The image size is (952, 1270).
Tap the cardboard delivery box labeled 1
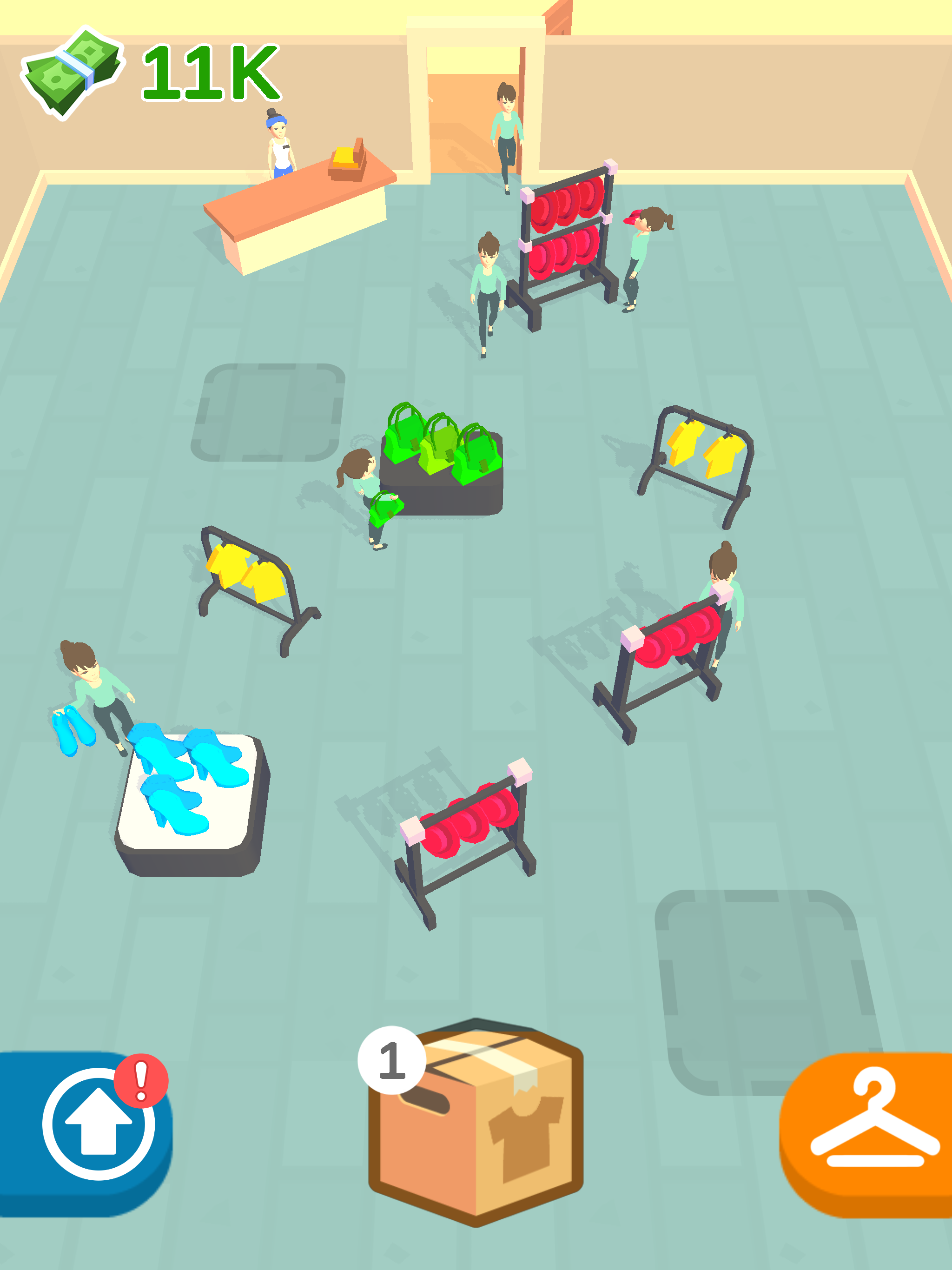476,1125
